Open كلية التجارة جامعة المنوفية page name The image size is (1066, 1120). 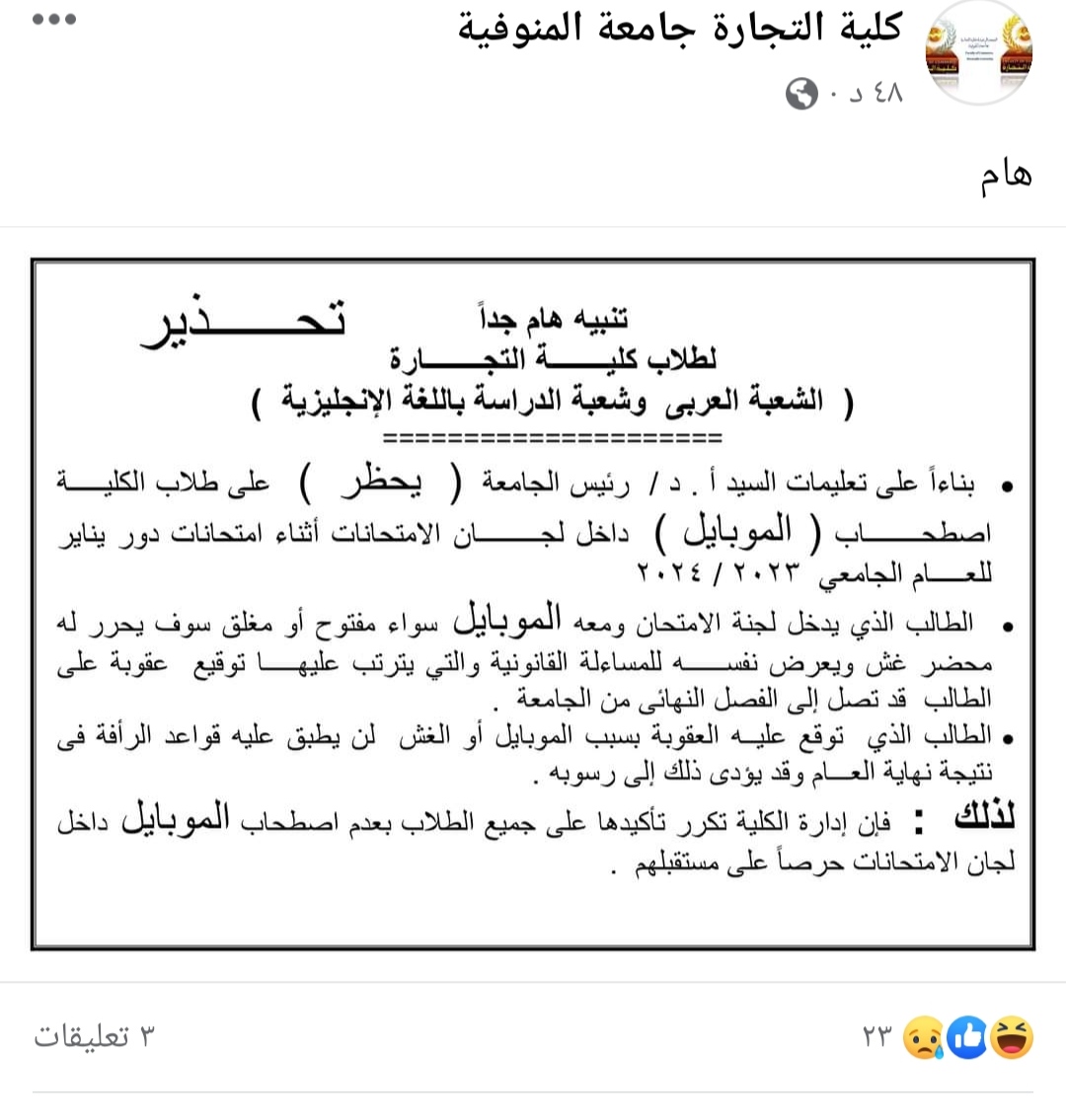pos(679,28)
